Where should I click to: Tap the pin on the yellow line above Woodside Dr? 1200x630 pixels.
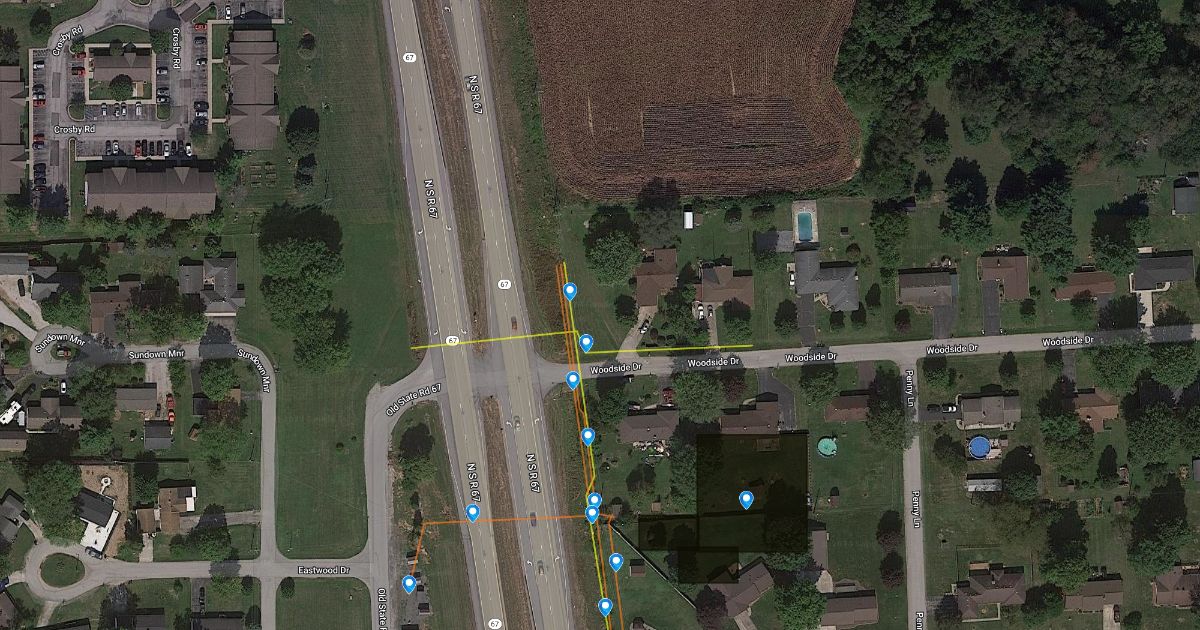[586, 342]
